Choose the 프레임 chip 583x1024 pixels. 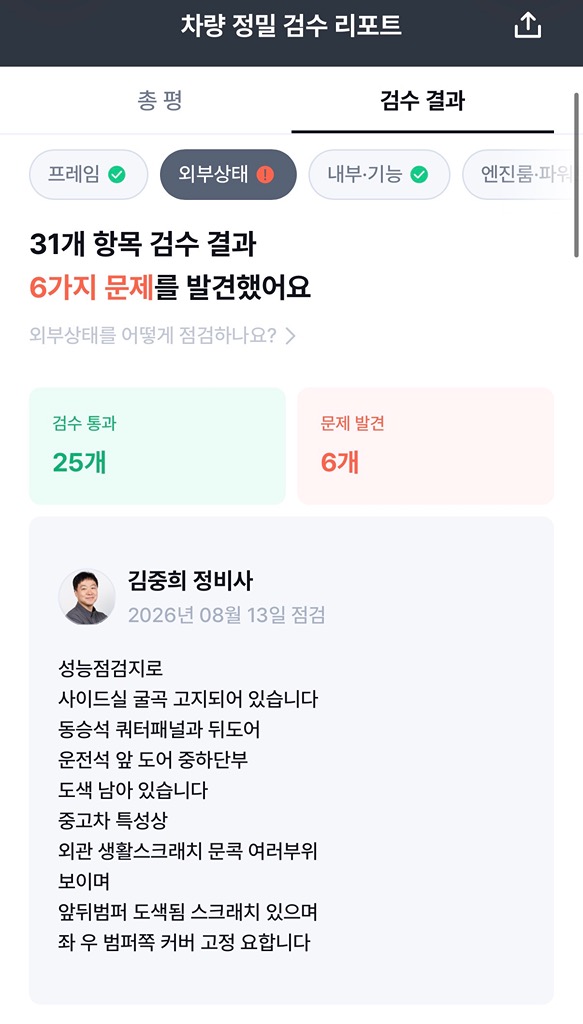pyautogui.click(x=88, y=174)
